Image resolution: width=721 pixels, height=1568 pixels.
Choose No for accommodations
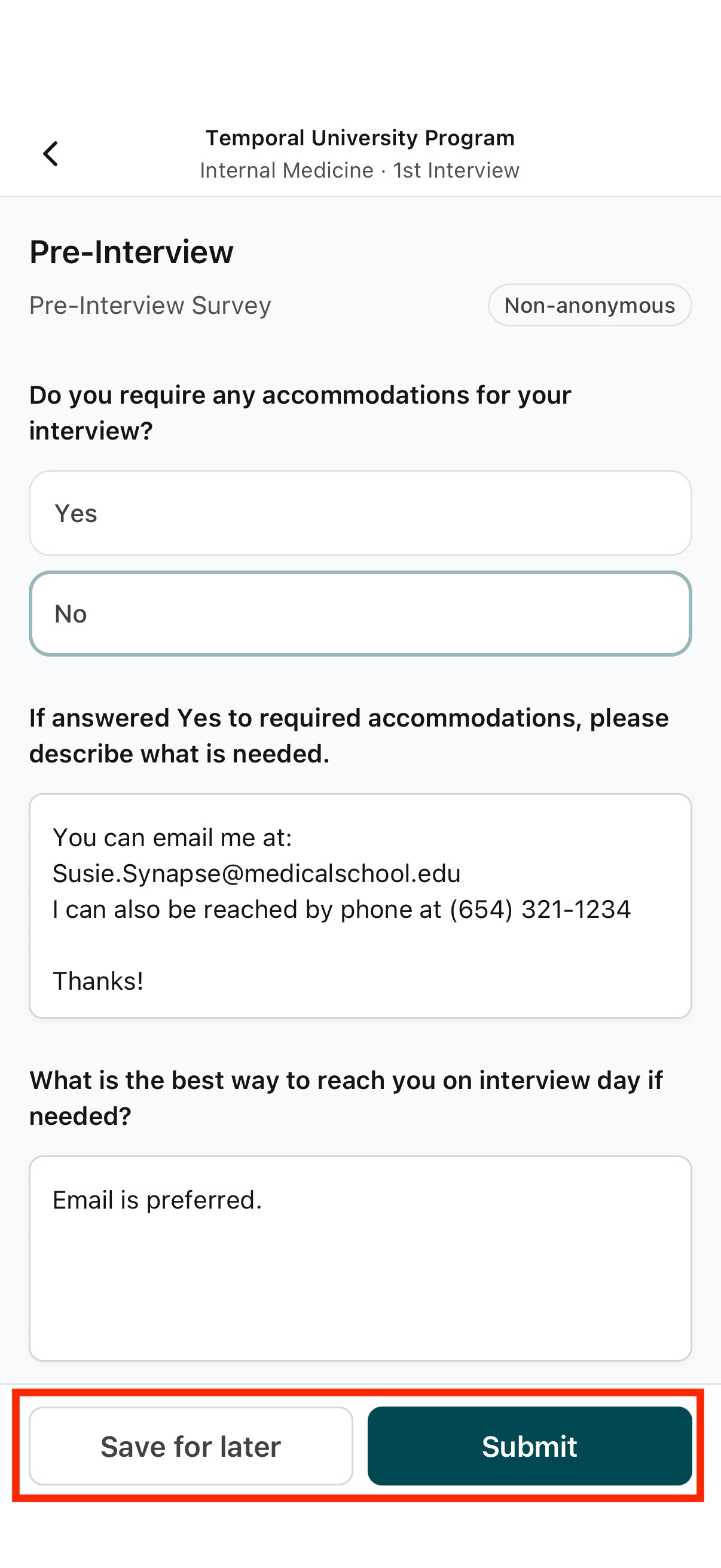(x=360, y=614)
